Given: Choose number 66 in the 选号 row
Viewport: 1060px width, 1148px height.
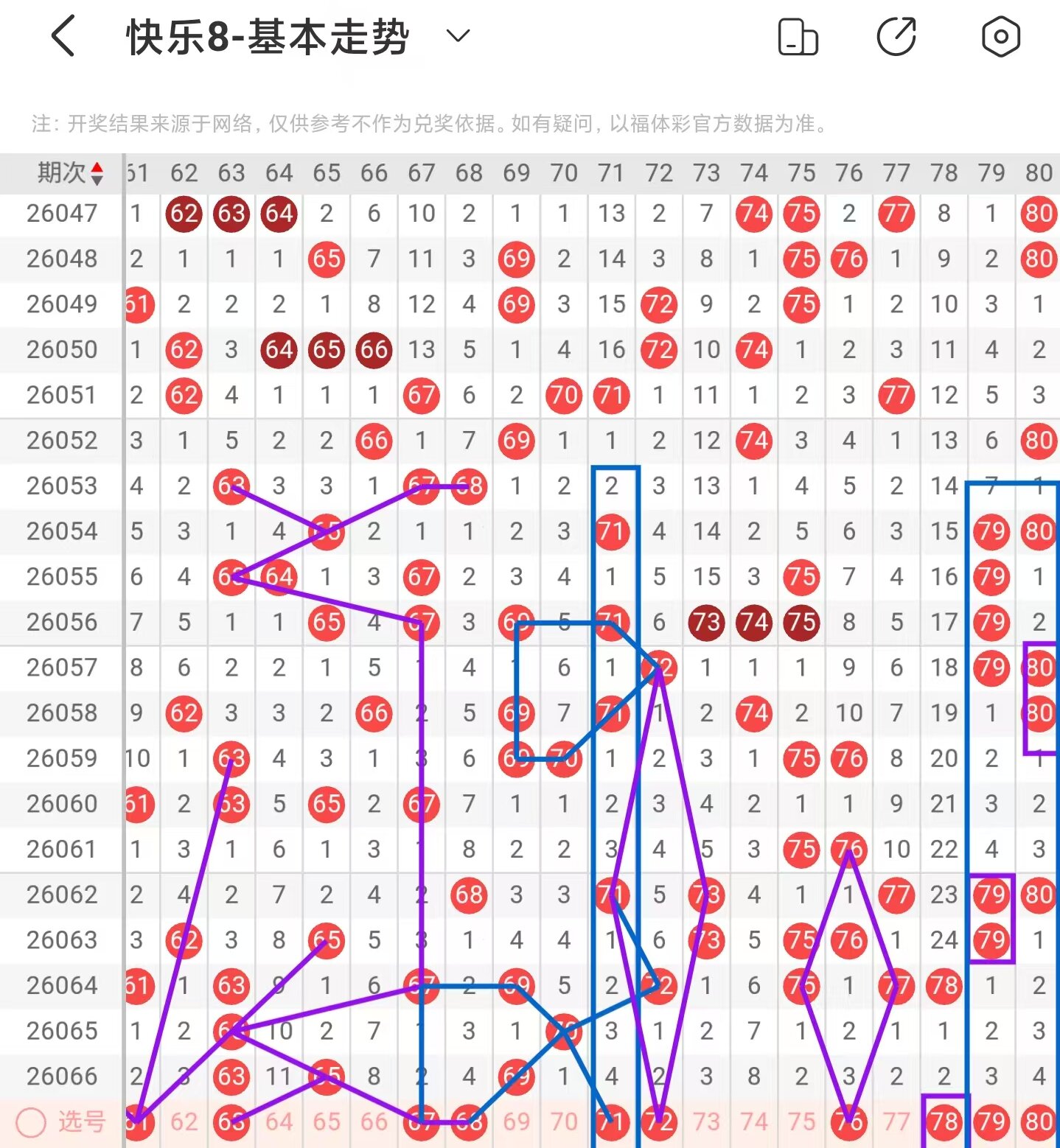Looking at the screenshot, I should point(374,1122).
